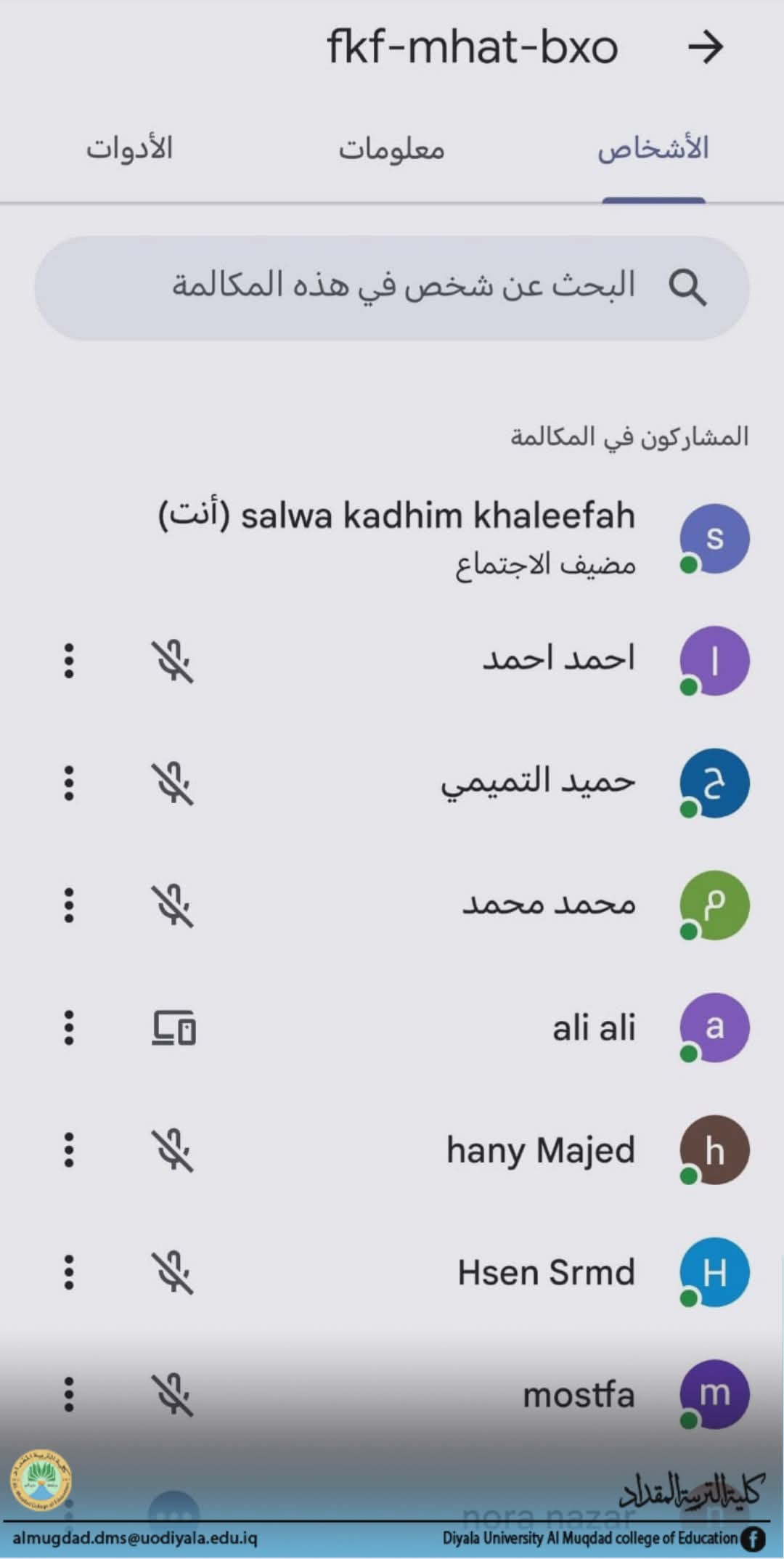
Task: Tap muted mic icon for hany Majed
Action: (174, 1150)
